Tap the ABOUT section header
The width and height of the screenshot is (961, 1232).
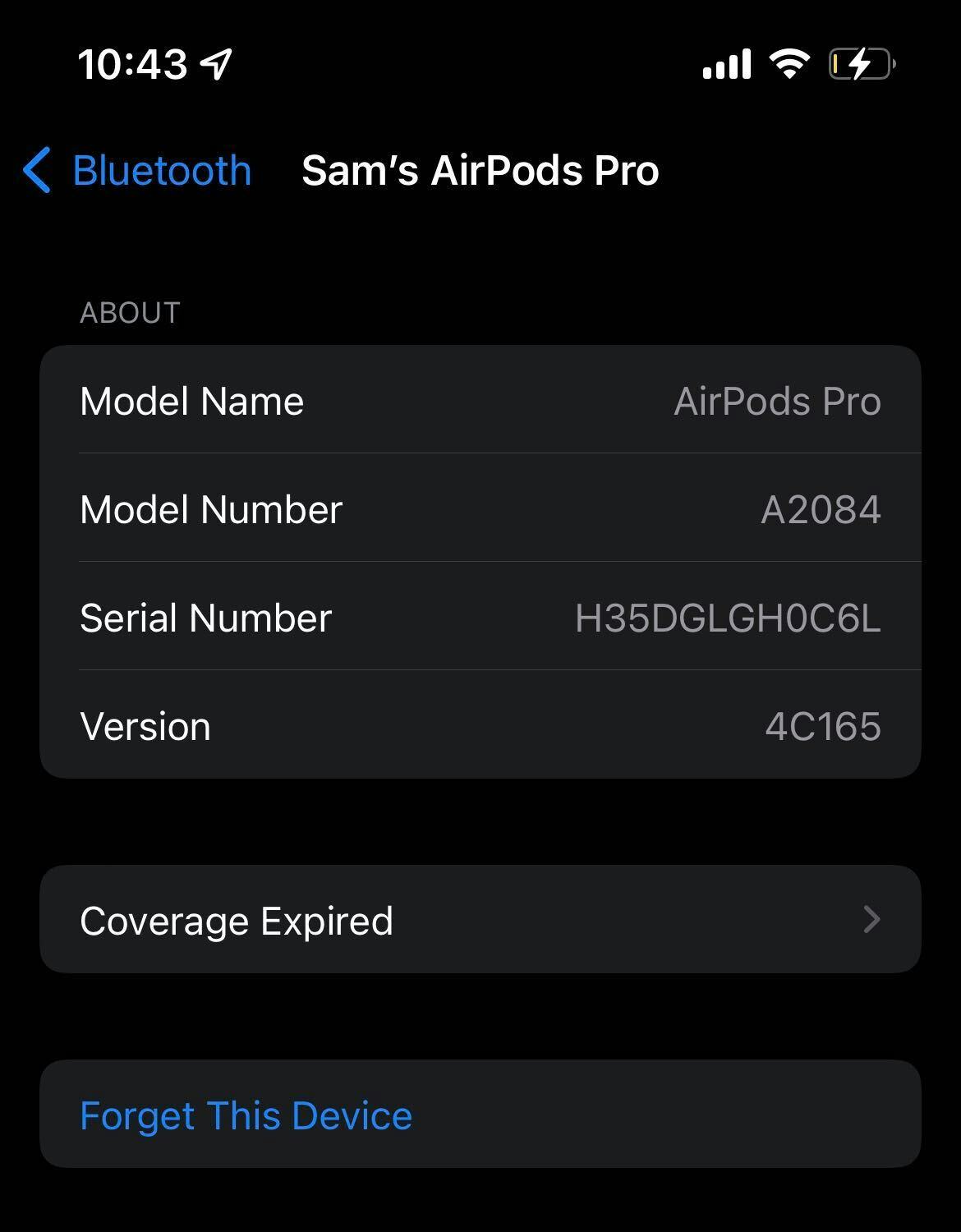point(130,312)
